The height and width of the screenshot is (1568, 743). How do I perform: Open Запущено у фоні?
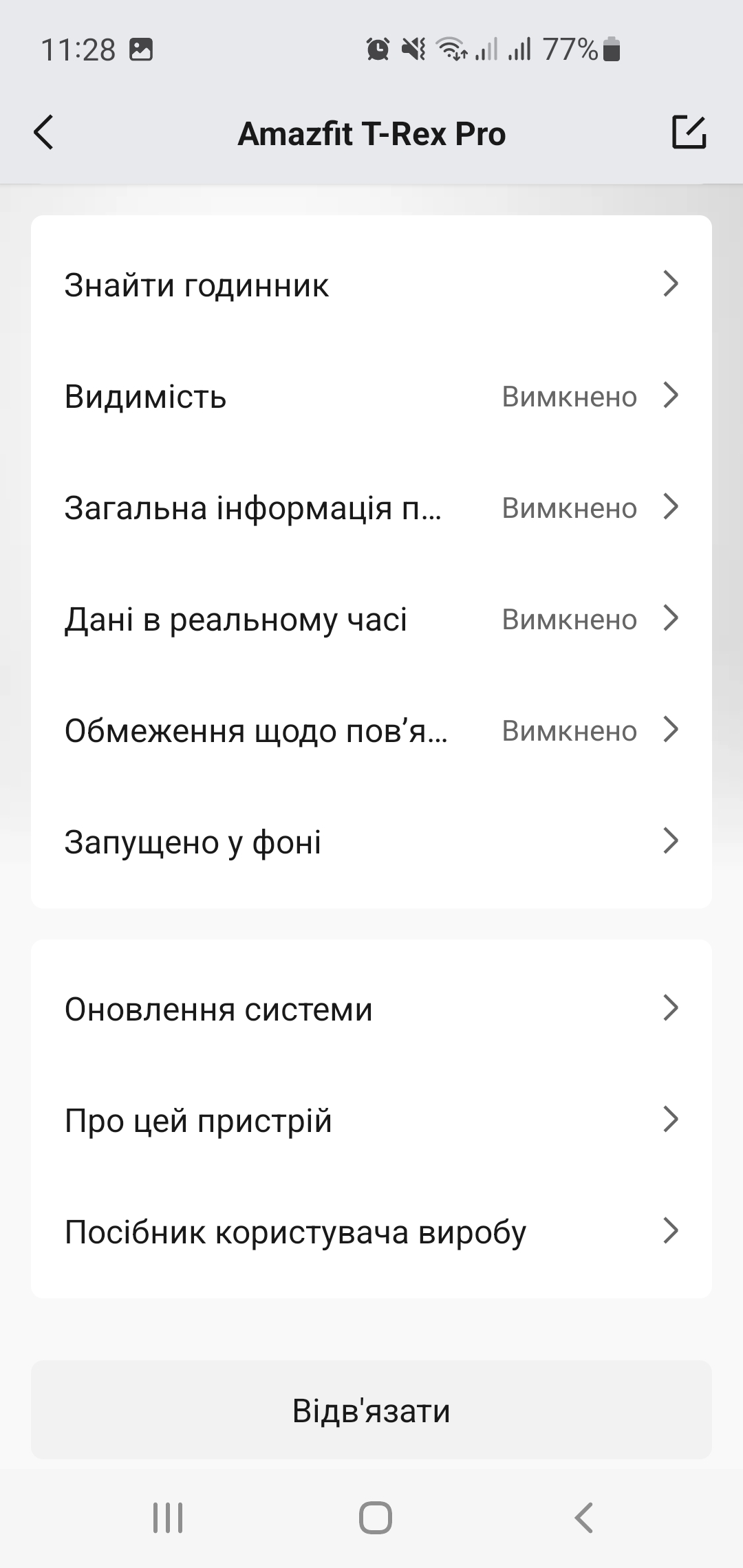[371, 842]
